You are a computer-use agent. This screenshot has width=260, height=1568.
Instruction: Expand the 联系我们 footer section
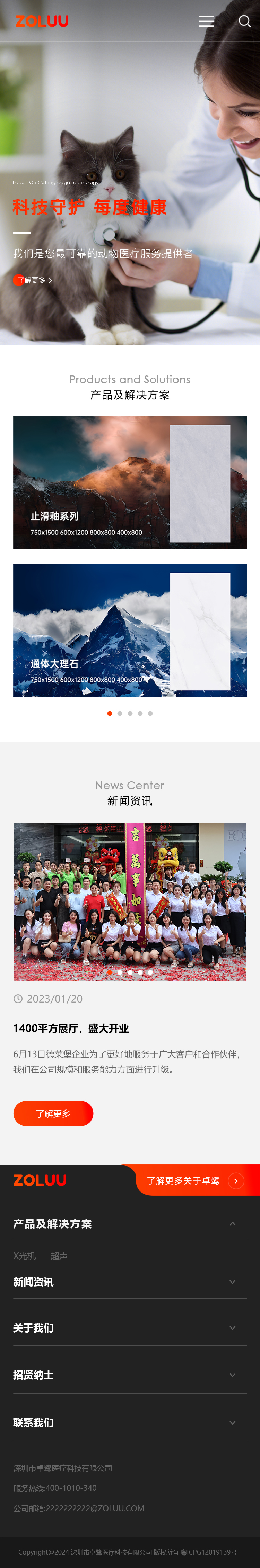(232, 1423)
